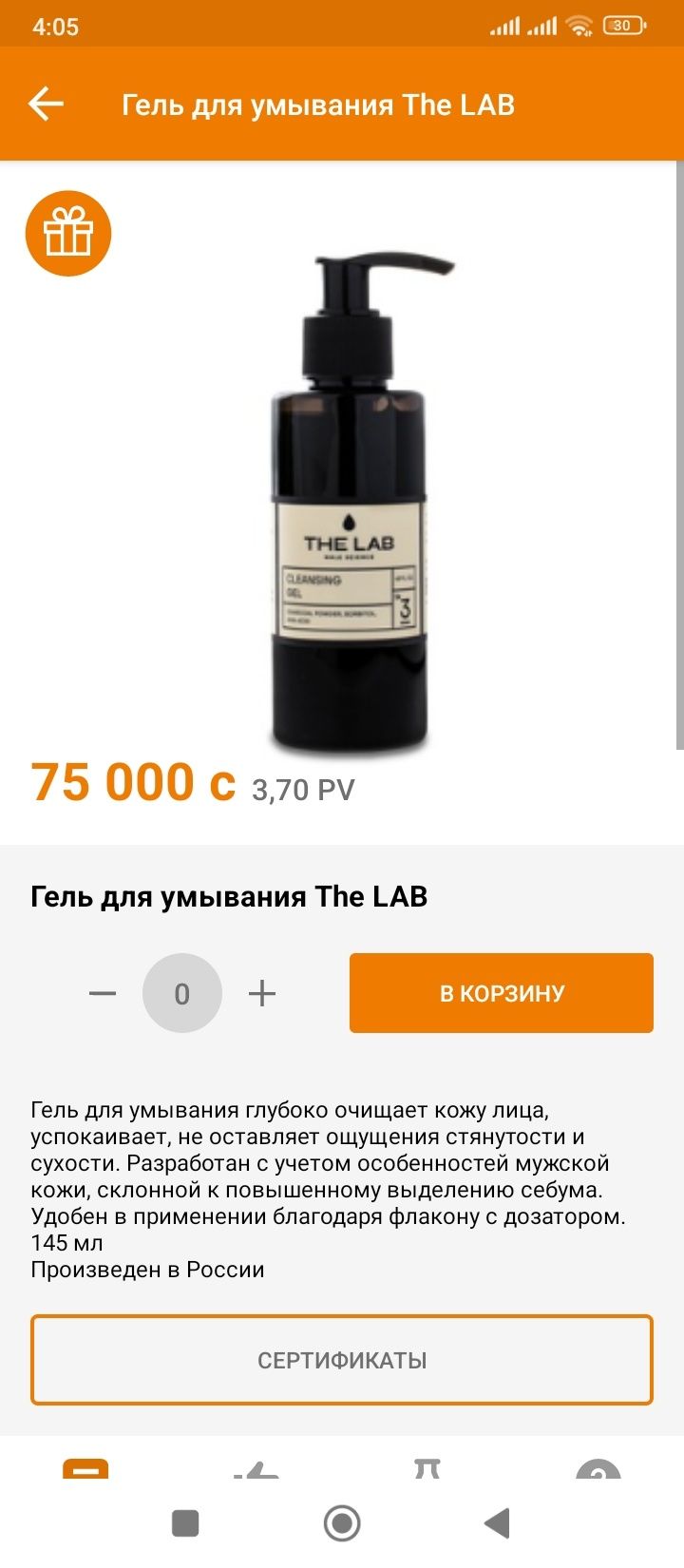Tap the system home button
This screenshot has width=684, height=1568.
[342, 1523]
